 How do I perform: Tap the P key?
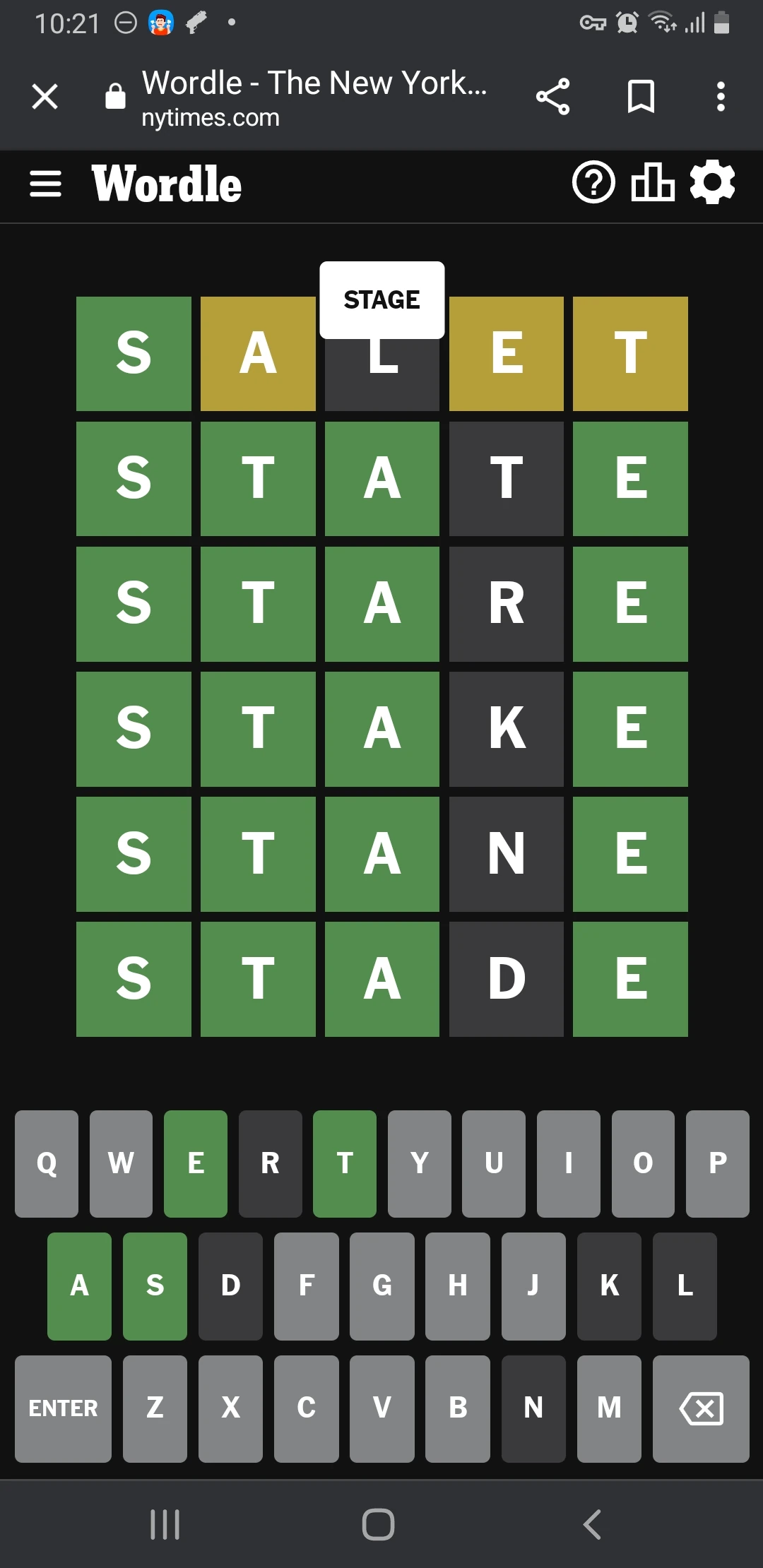pos(718,1163)
